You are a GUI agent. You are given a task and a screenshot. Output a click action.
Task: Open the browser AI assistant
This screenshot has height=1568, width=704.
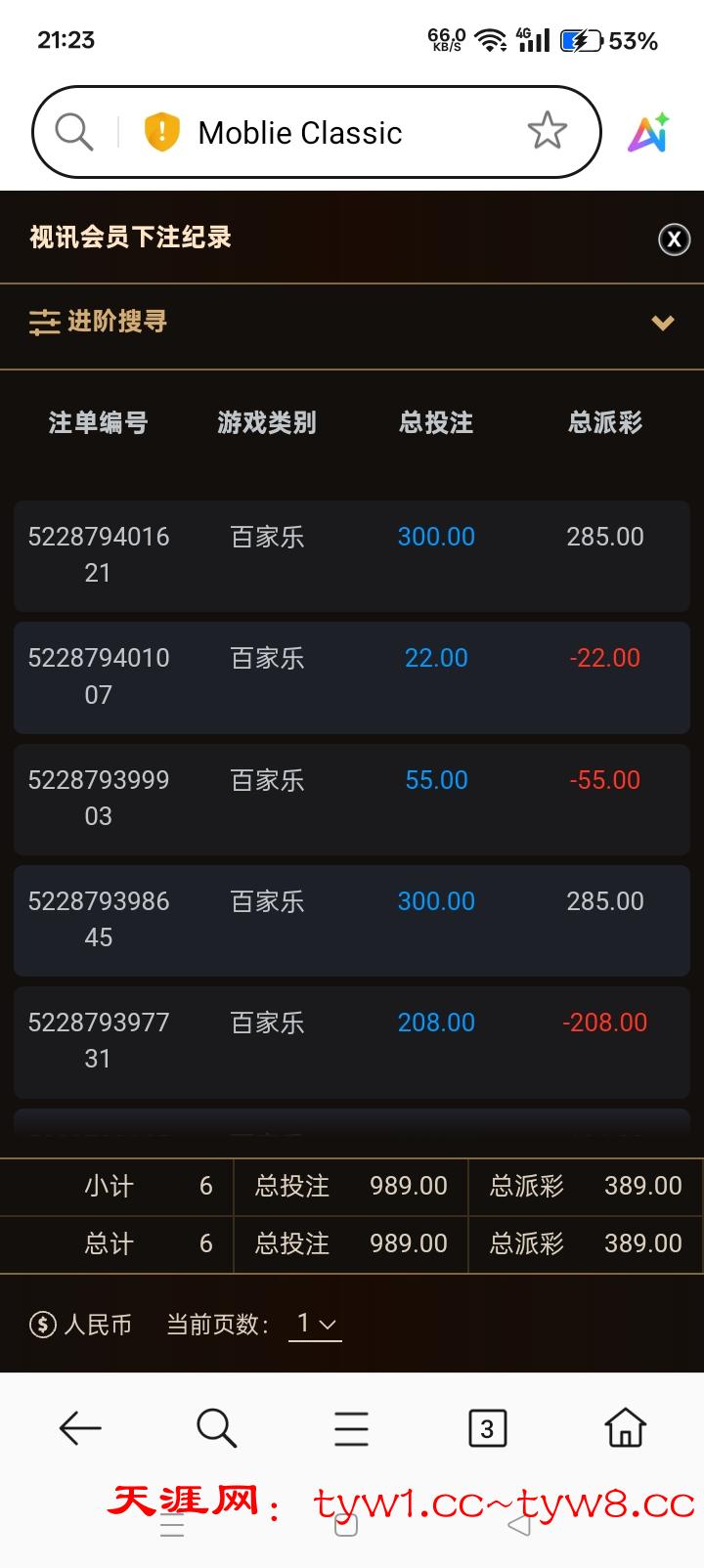pos(648,133)
